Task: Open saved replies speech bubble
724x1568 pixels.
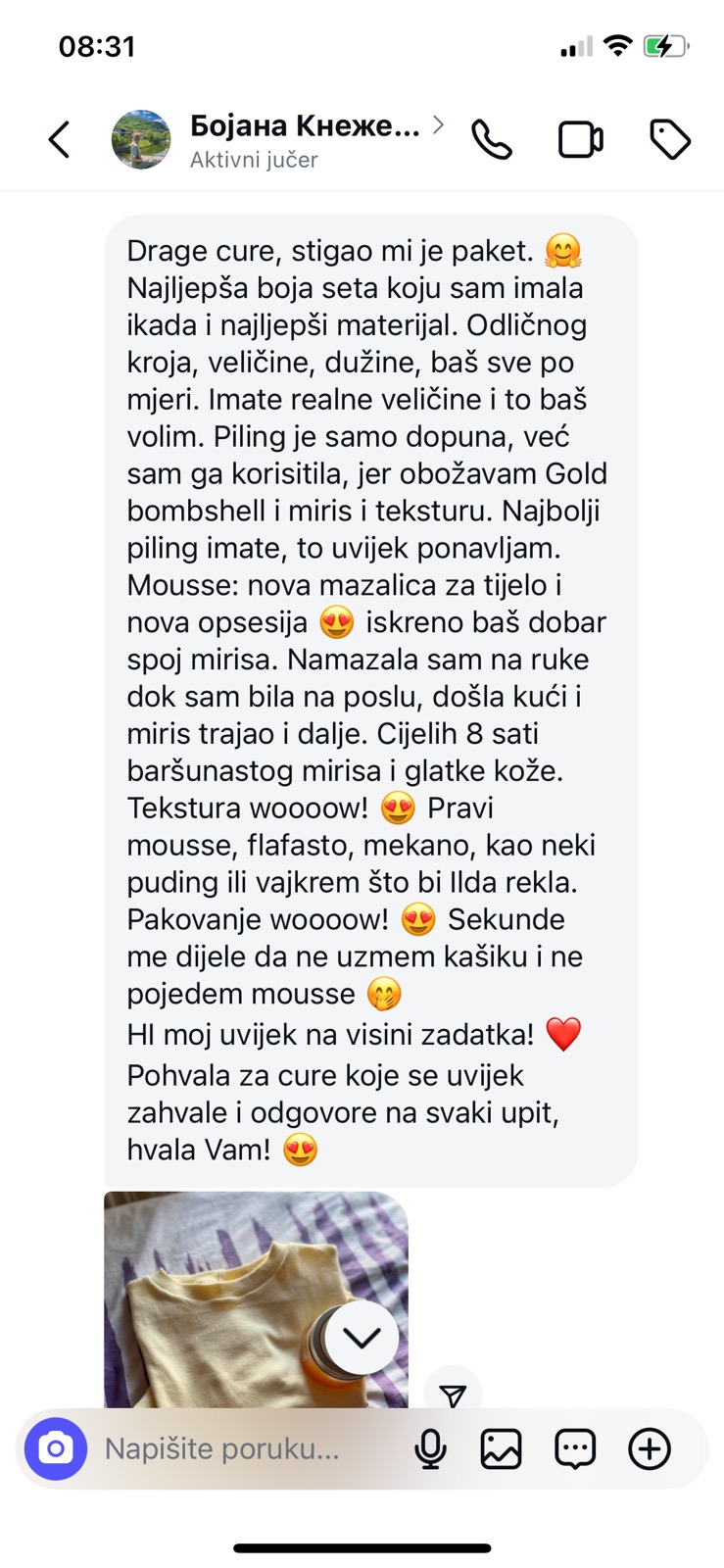Action: click(x=575, y=1448)
